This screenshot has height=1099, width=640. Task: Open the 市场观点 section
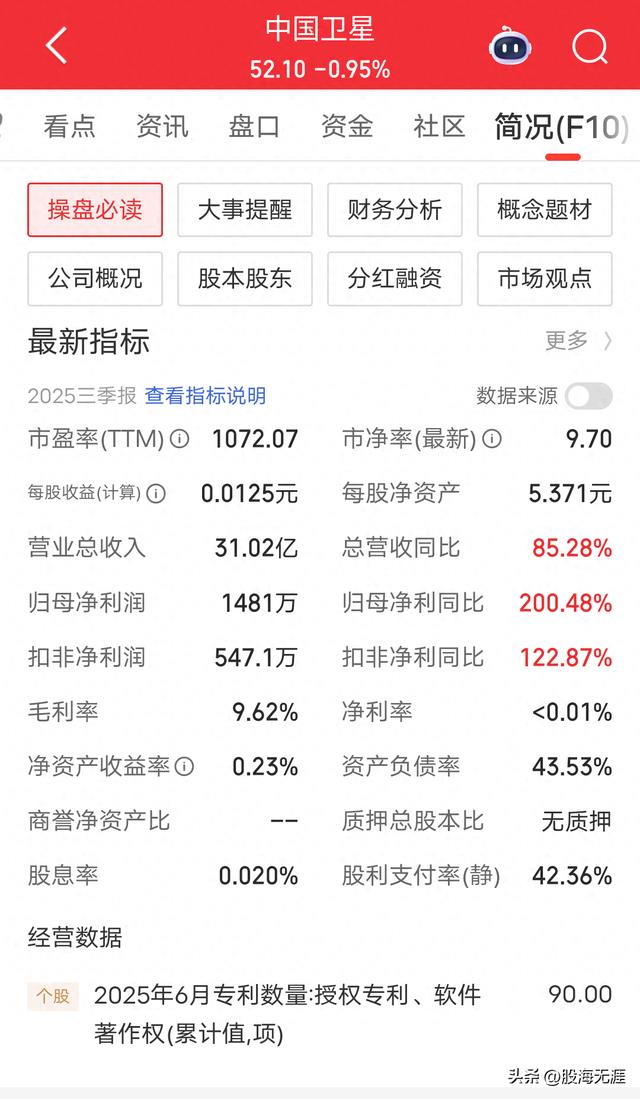(x=545, y=279)
